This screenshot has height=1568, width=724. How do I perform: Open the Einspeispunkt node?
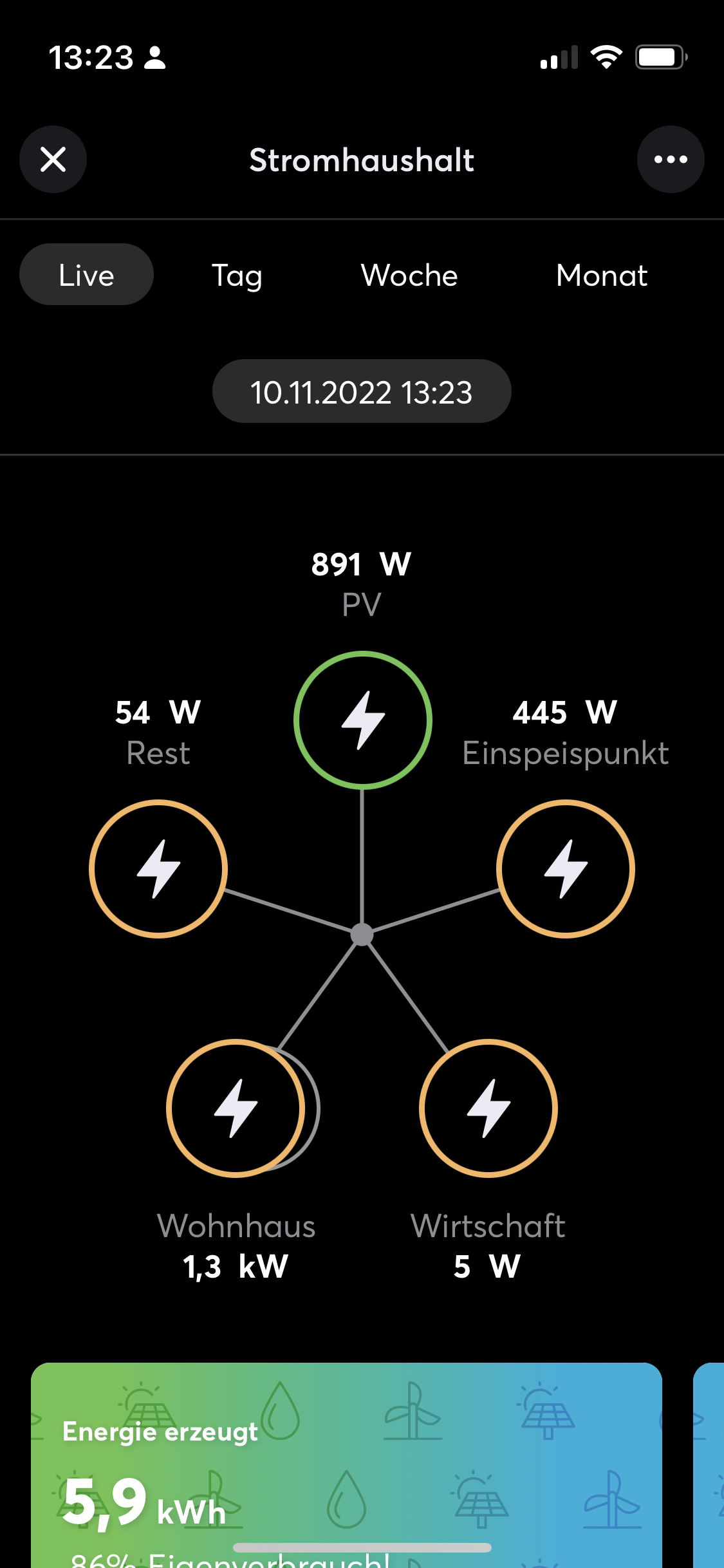pos(566,868)
